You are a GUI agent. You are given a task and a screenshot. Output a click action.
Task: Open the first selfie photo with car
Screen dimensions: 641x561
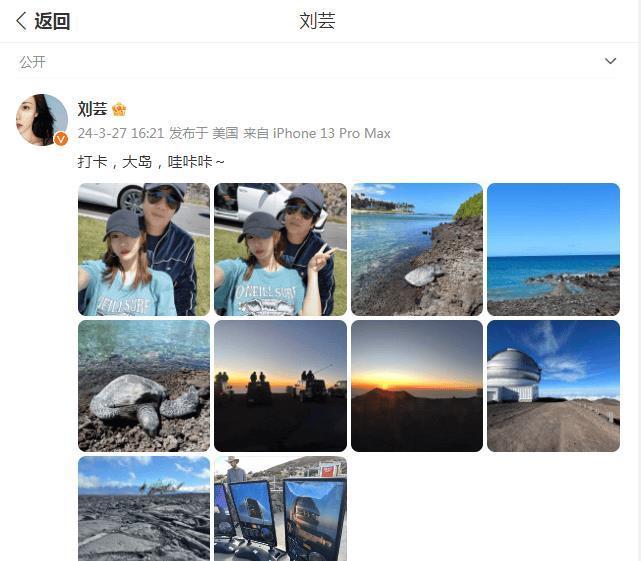(144, 249)
